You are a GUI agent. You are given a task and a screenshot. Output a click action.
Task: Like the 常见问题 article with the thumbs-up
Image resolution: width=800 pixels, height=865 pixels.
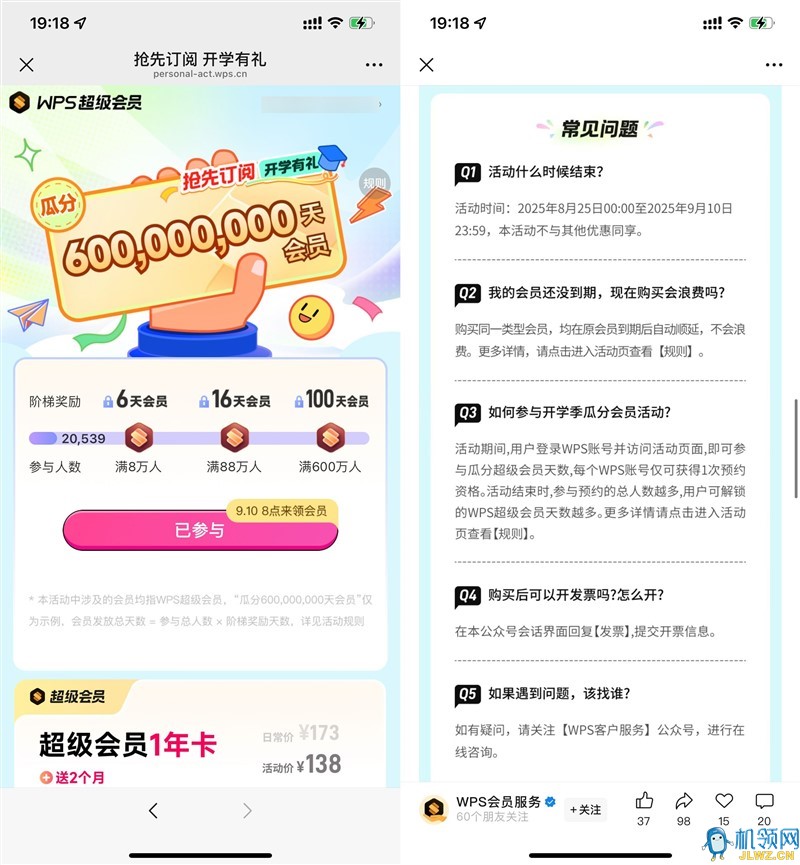[x=644, y=801]
